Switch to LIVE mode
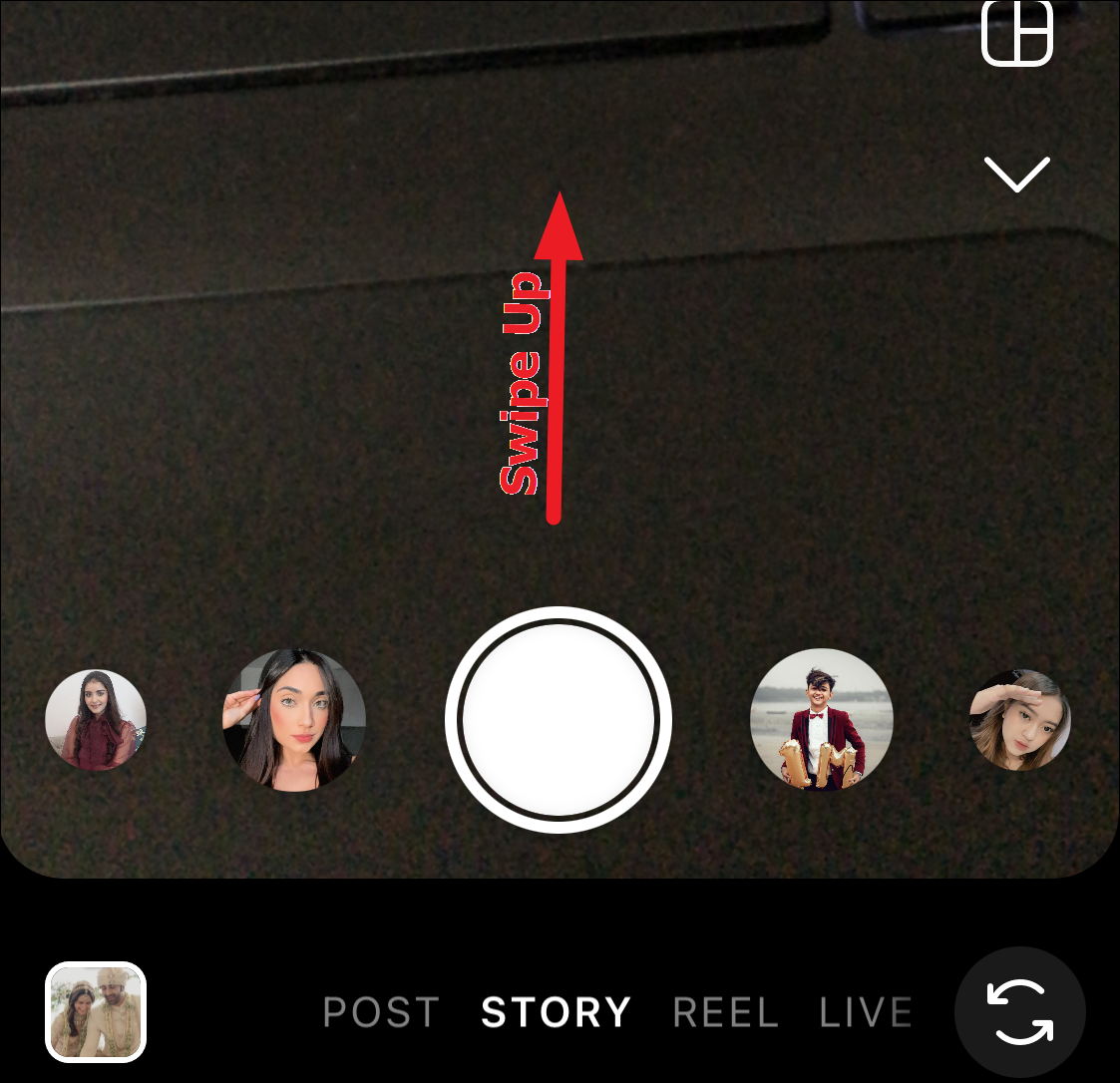Image resolution: width=1120 pixels, height=1083 pixels. 866,1012
